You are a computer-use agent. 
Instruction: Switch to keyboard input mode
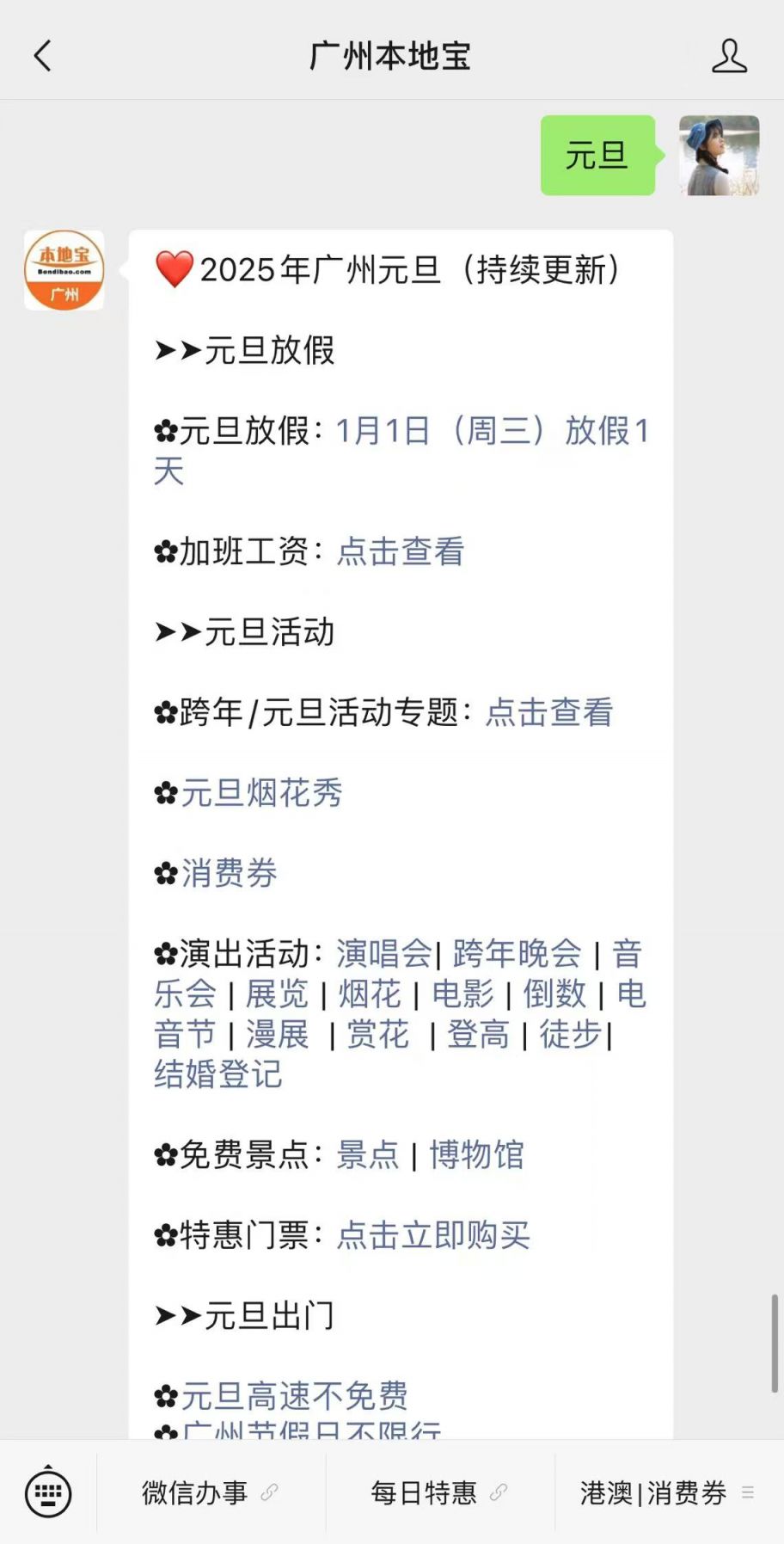[x=48, y=1492]
